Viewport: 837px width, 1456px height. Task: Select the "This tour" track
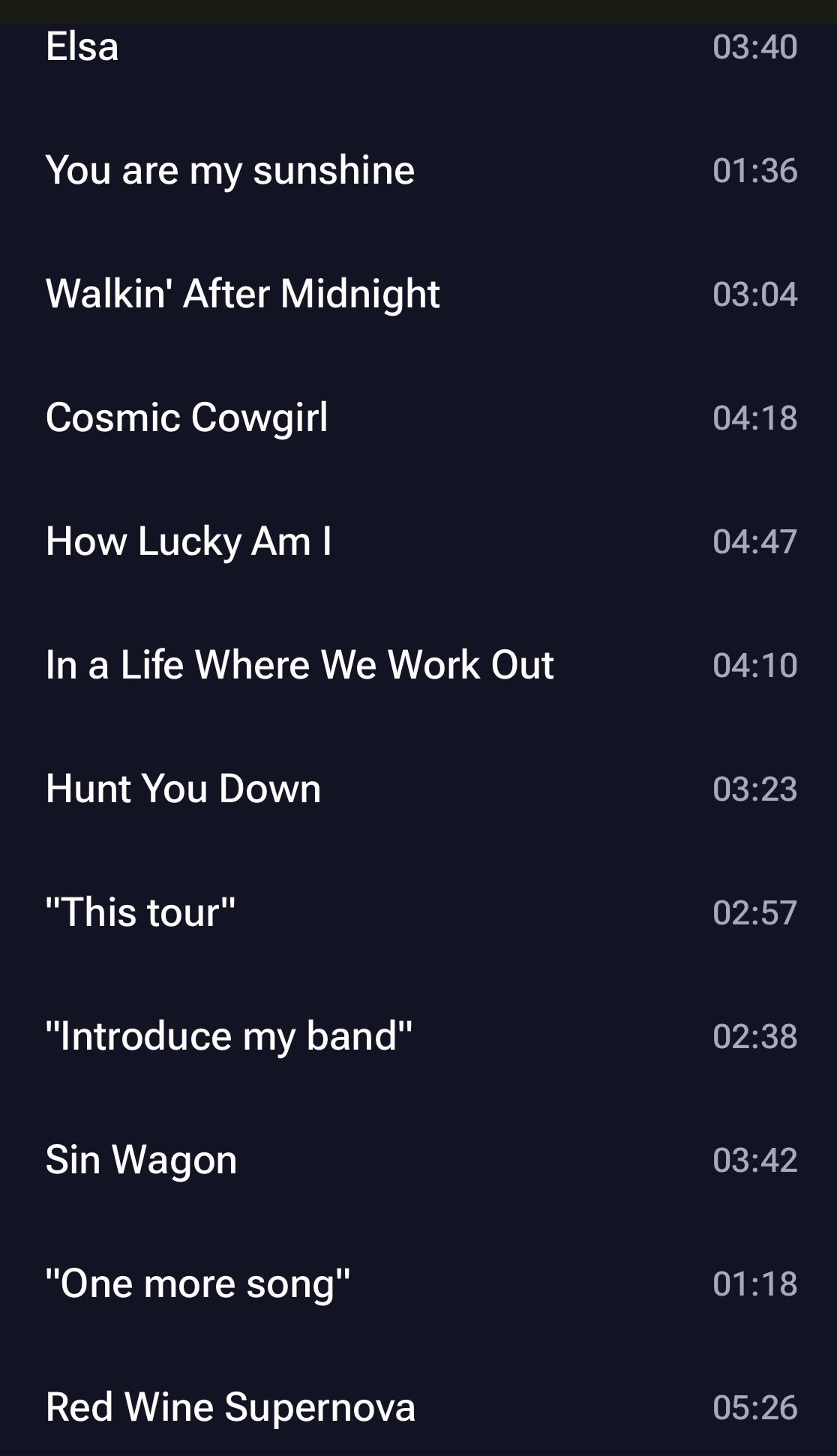pos(140,912)
